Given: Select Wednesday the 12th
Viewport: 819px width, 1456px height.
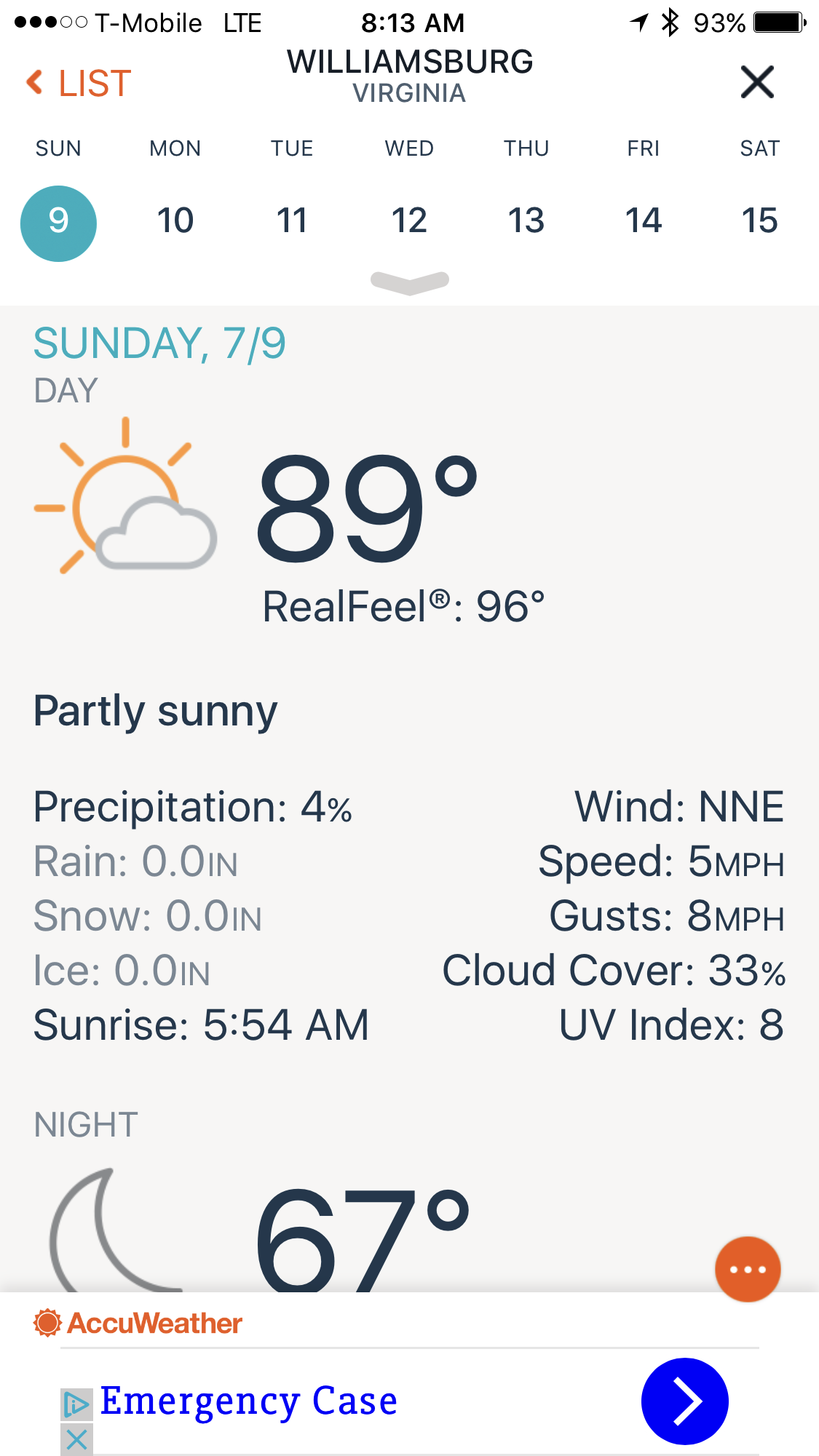Looking at the screenshot, I should pos(409,220).
